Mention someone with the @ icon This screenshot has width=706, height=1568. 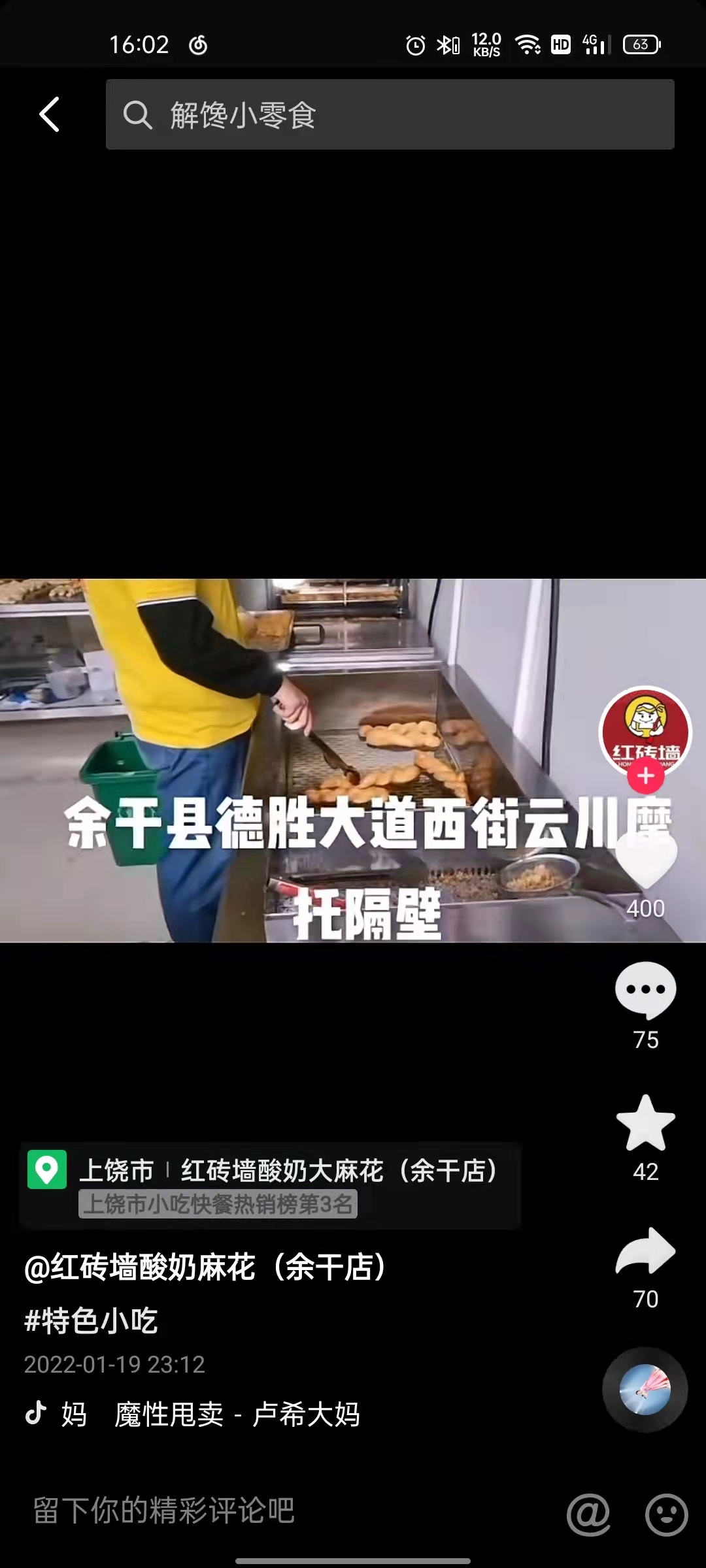coord(588,1513)
